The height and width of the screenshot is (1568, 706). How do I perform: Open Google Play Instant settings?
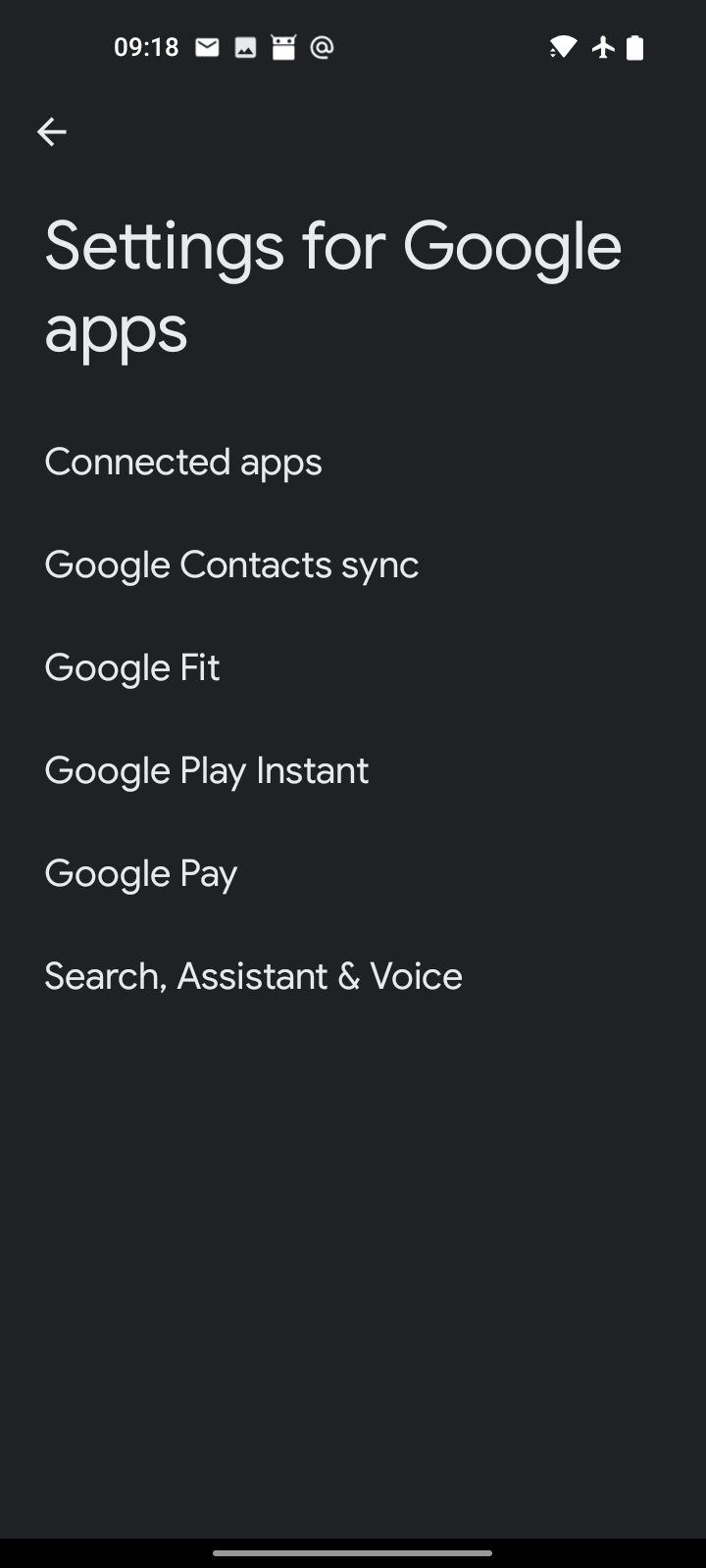207,770
